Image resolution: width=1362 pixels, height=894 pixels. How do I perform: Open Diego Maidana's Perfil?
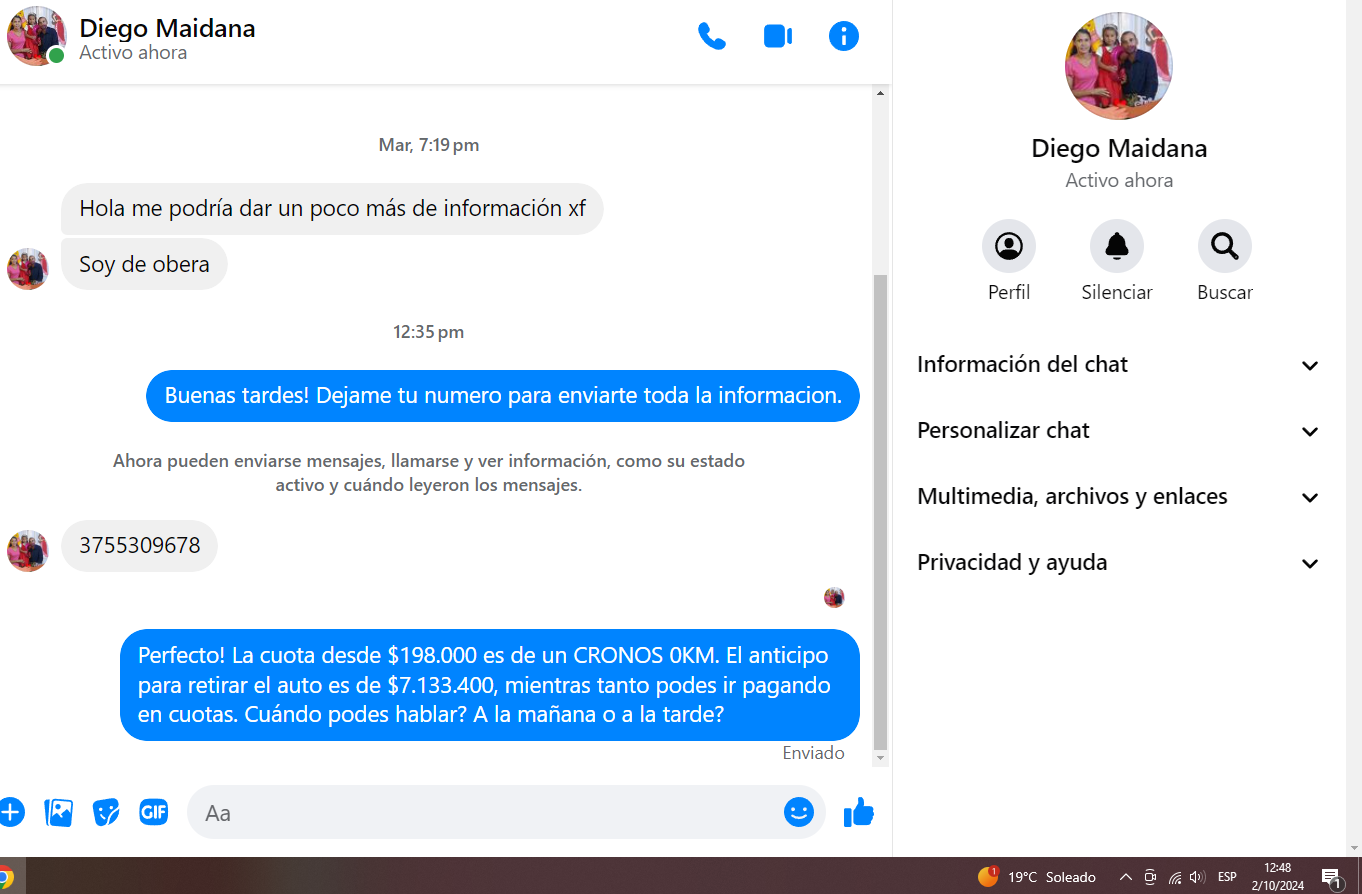(x=1008, y=246)
